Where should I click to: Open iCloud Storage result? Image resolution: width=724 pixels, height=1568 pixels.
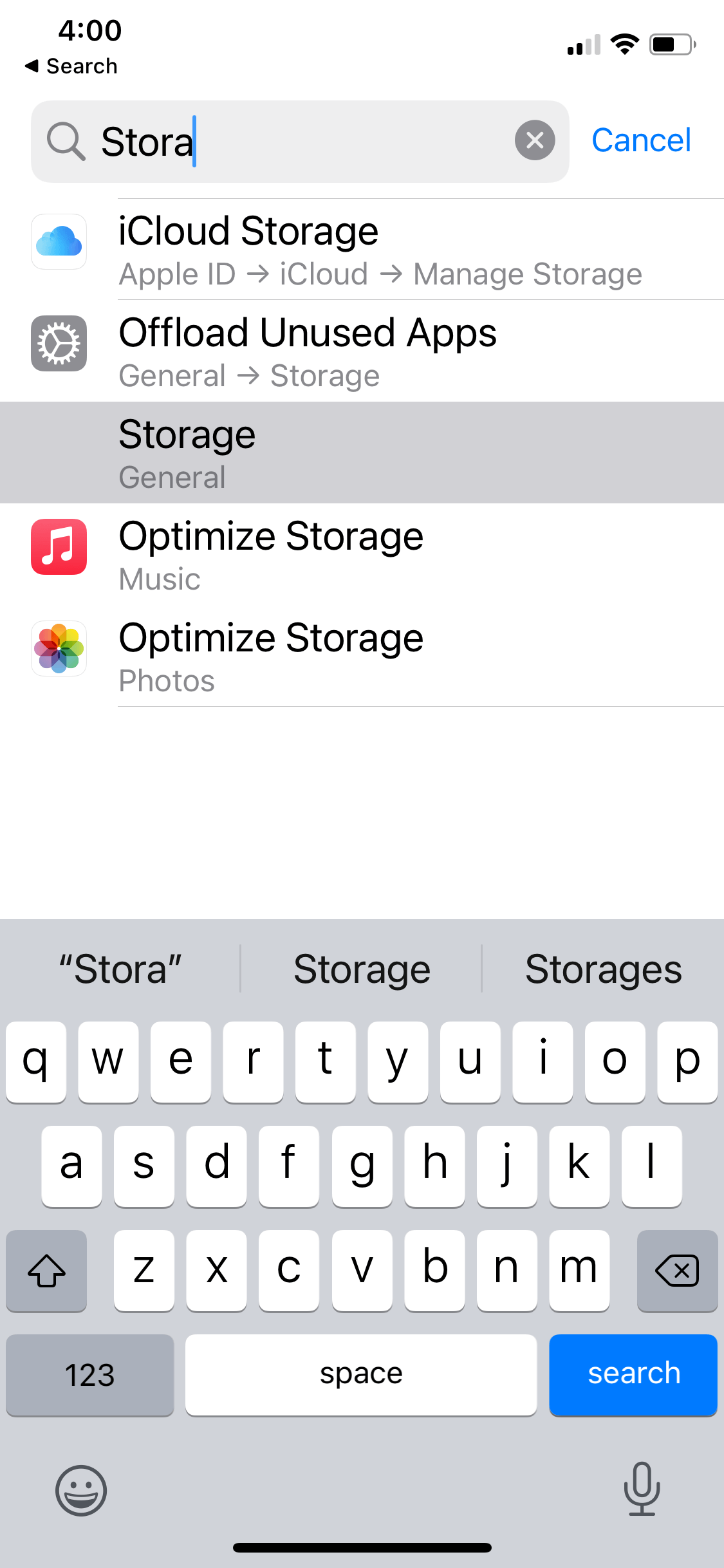tap(362, 250)
